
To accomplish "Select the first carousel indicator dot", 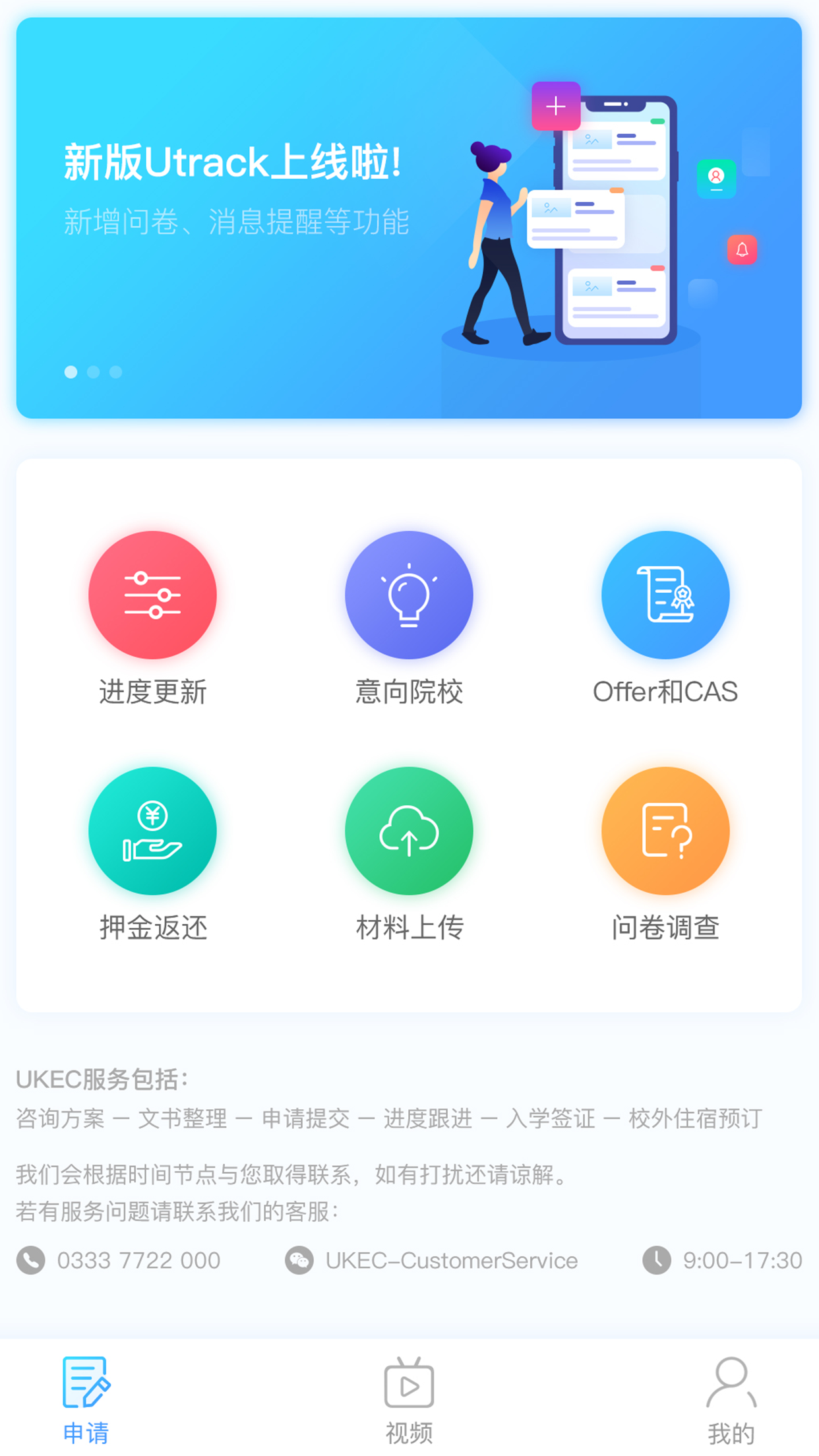I will tap(71, 372).
